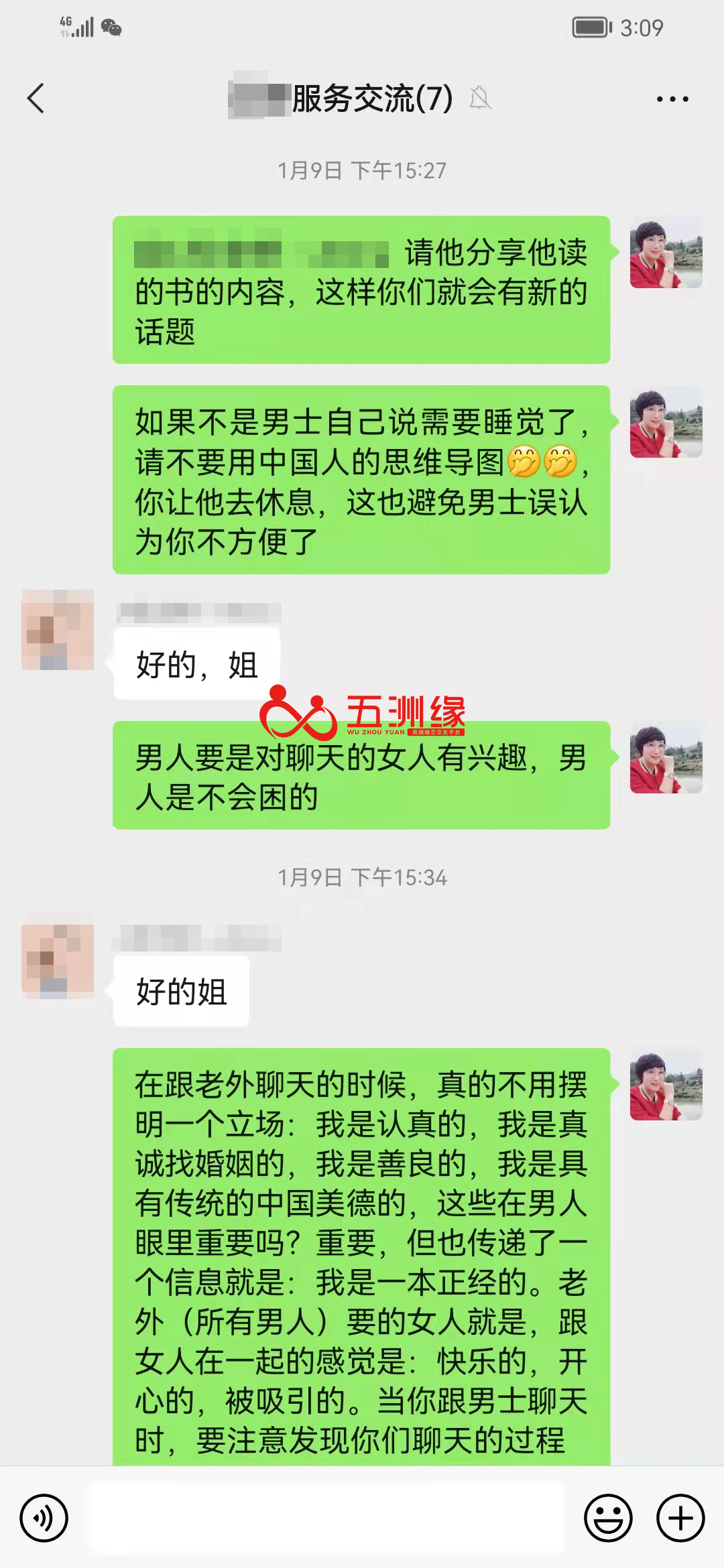Open the sender avatar next to "男人要是对聊天的女人有兴趣"
This screenshot has width=724, height=1568.
click(x=666, y=758)
